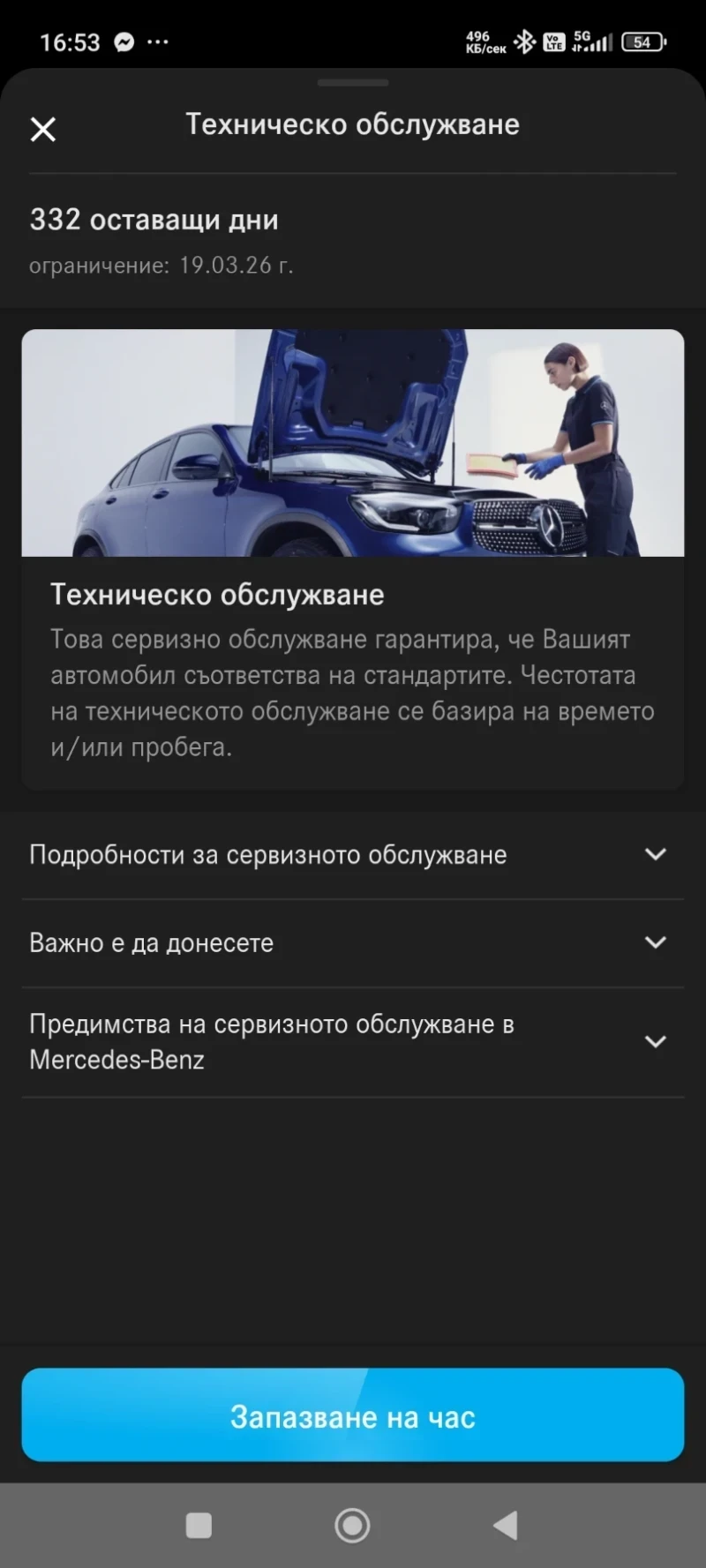Tap the 332 оставащи дни text
This screenshot has width=706, height=1568.
coord(154,220)
